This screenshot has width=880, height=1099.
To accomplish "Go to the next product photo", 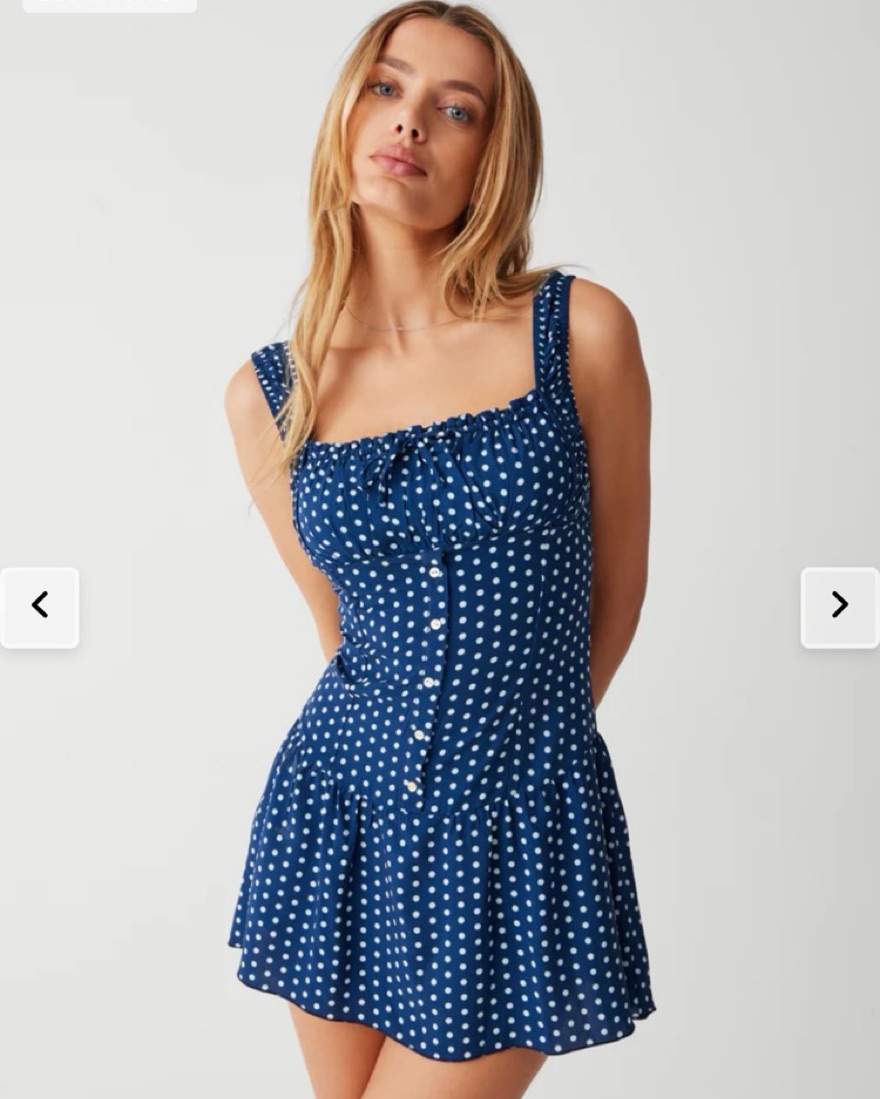I will 839,606.
